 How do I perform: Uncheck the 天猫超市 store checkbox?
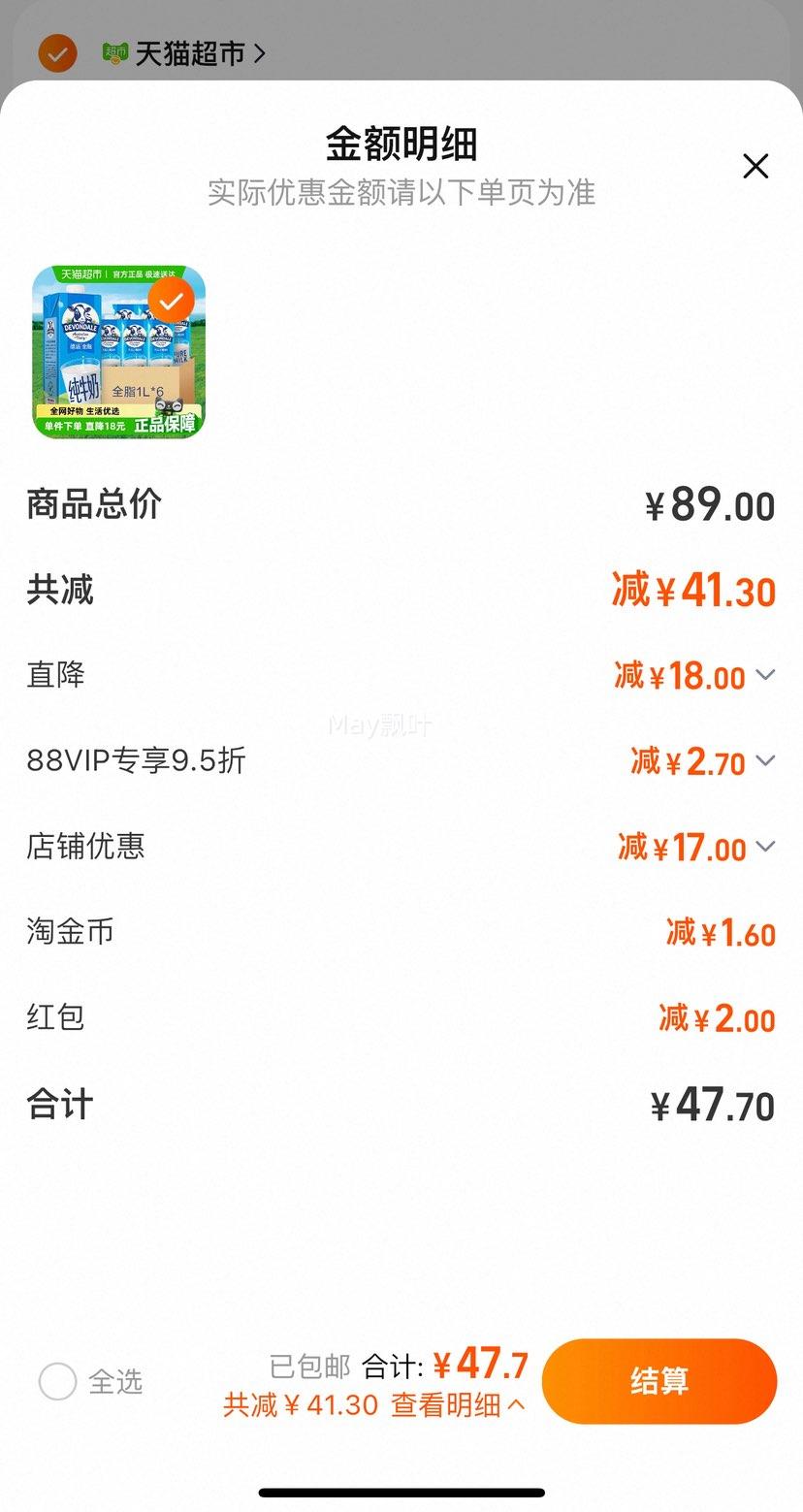(57, 53)
